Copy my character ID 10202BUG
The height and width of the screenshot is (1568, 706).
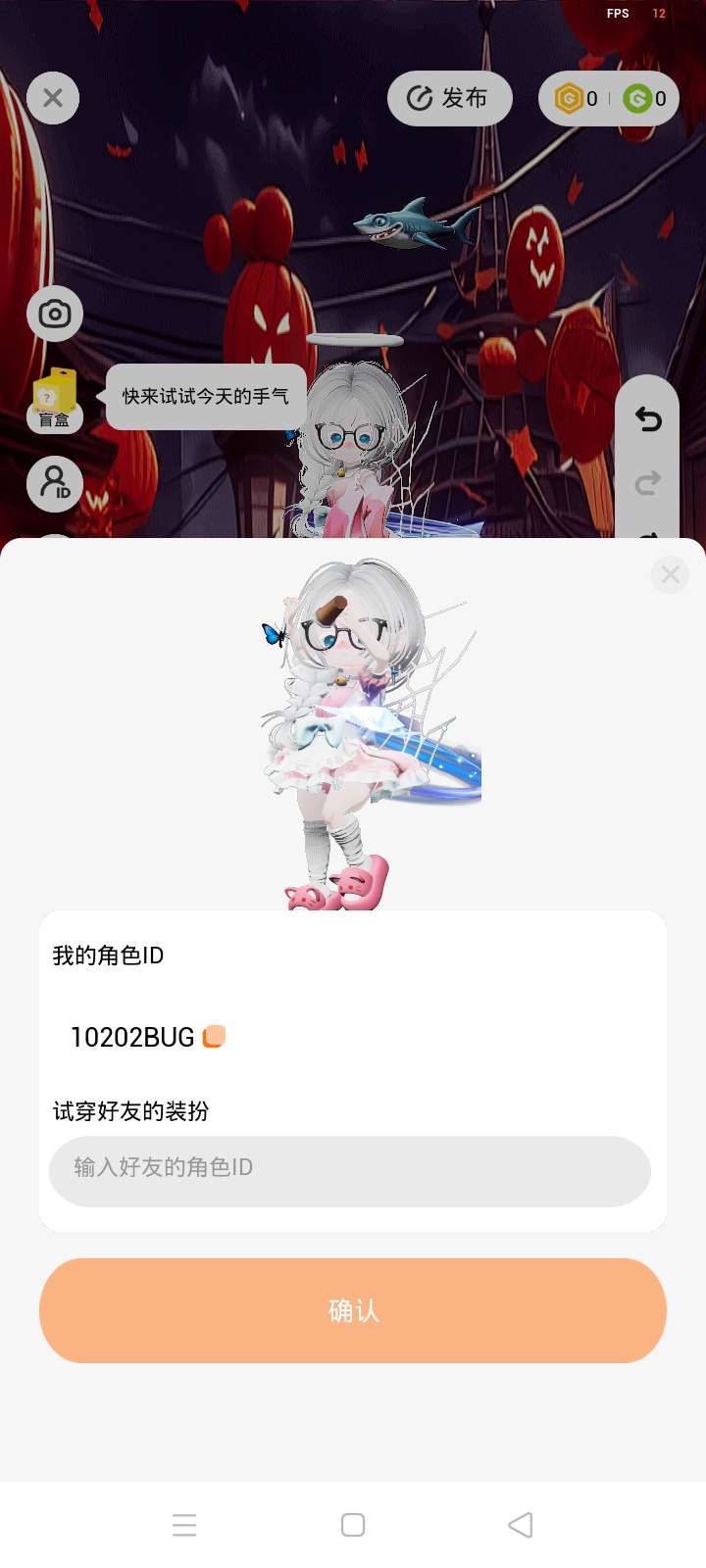click(x=214, y=1037)
